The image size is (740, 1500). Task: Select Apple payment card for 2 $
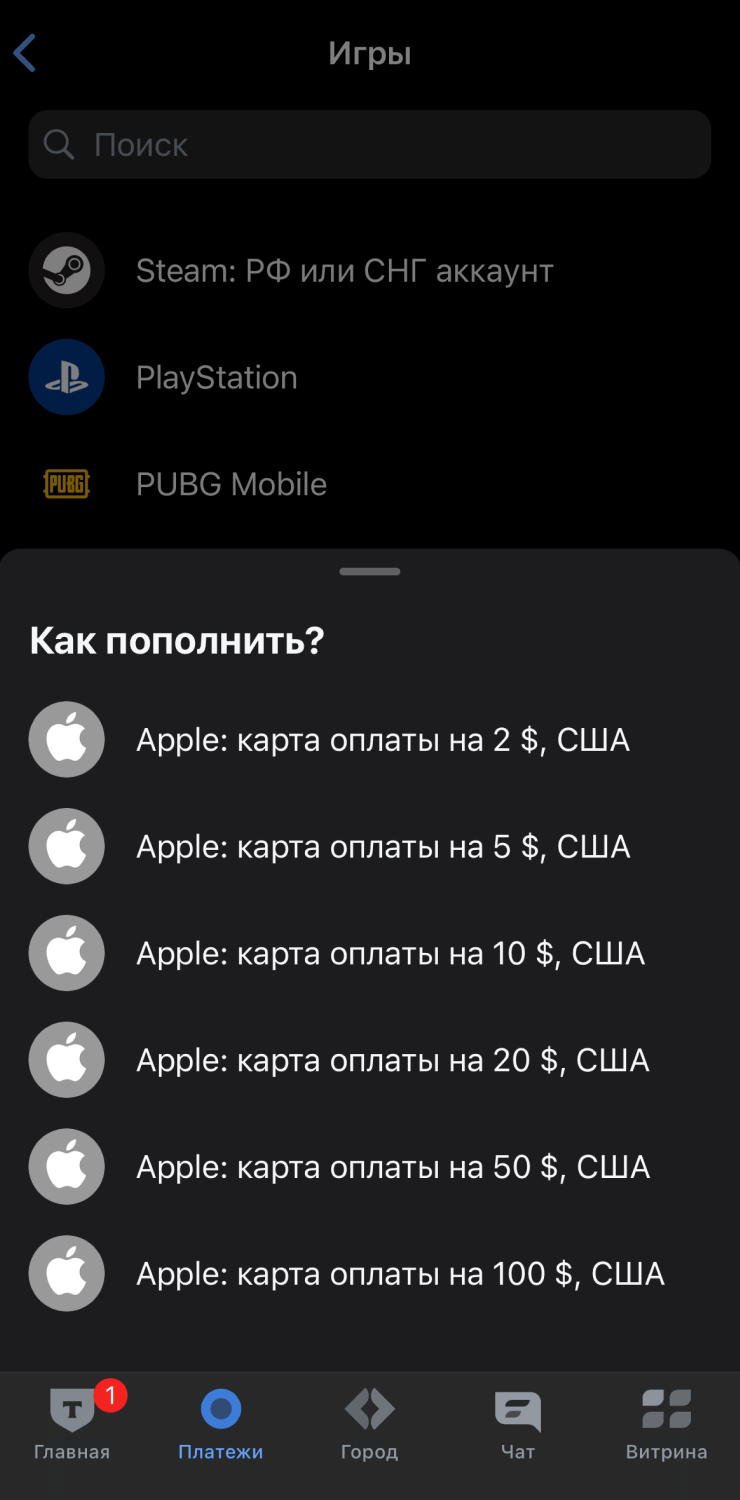[x=382, y=740]
